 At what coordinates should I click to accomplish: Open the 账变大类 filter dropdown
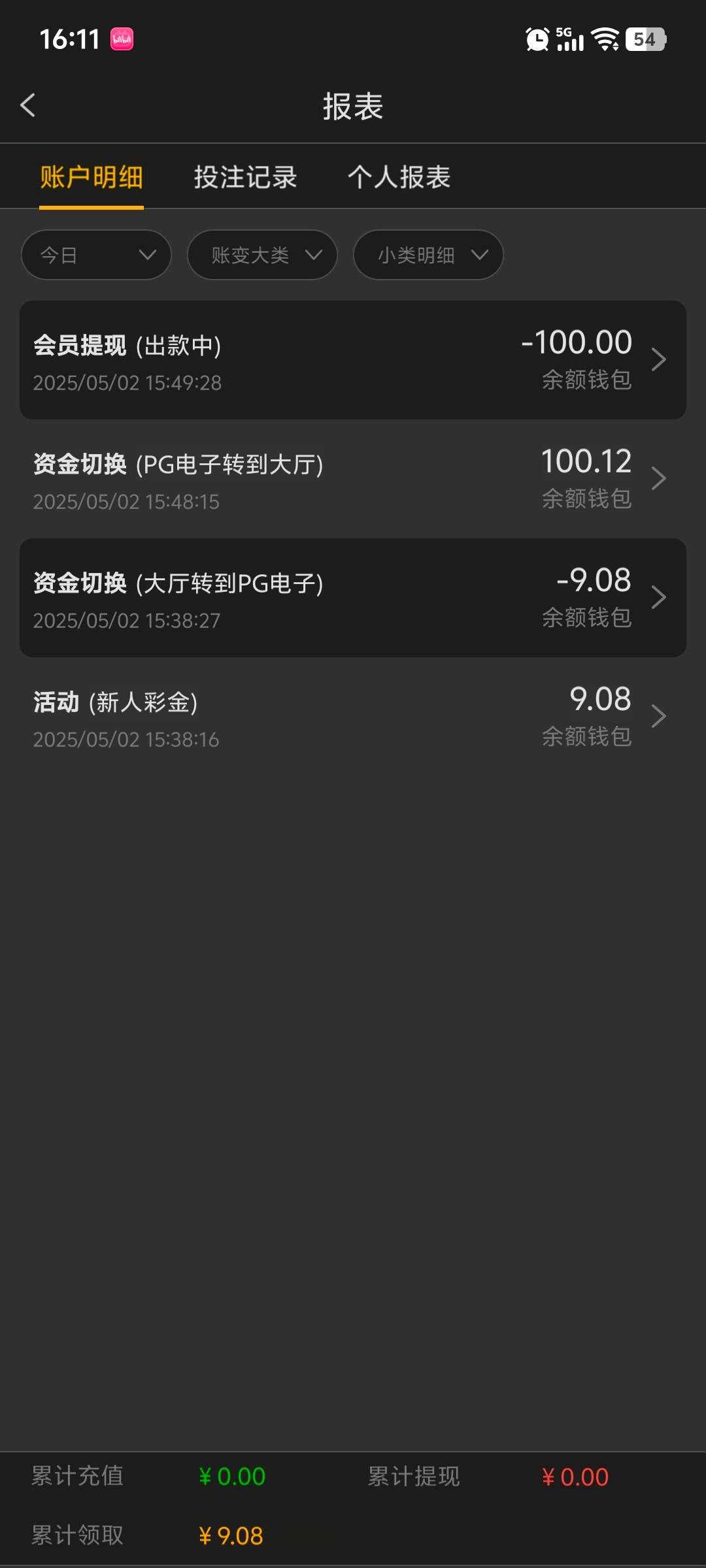click(x=262, y=255)
